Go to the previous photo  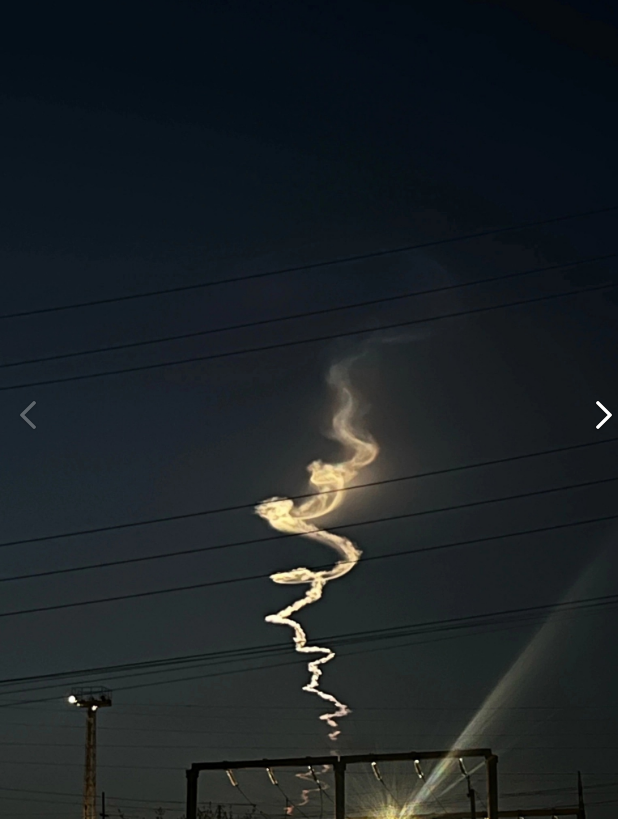28,415
